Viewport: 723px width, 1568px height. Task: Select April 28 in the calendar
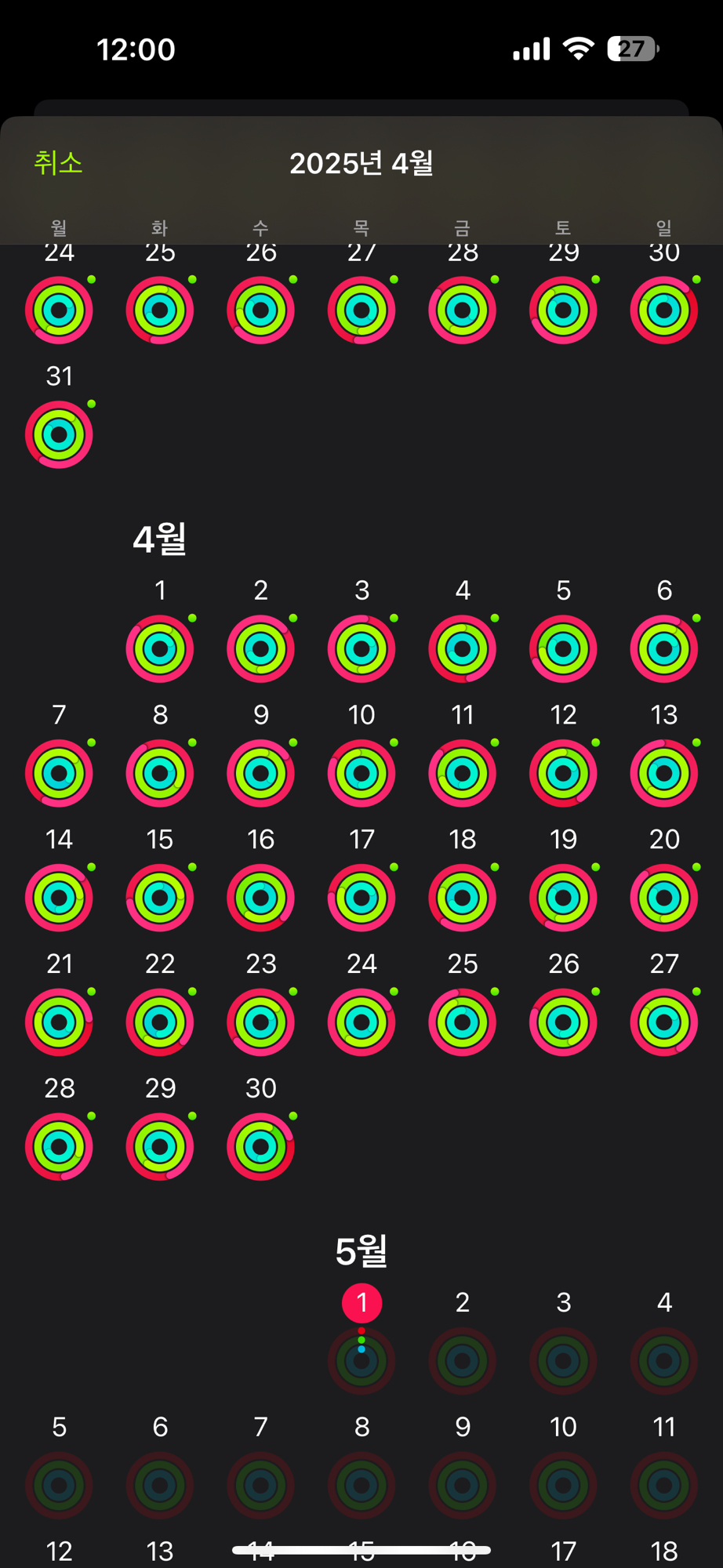[59, 1146]
